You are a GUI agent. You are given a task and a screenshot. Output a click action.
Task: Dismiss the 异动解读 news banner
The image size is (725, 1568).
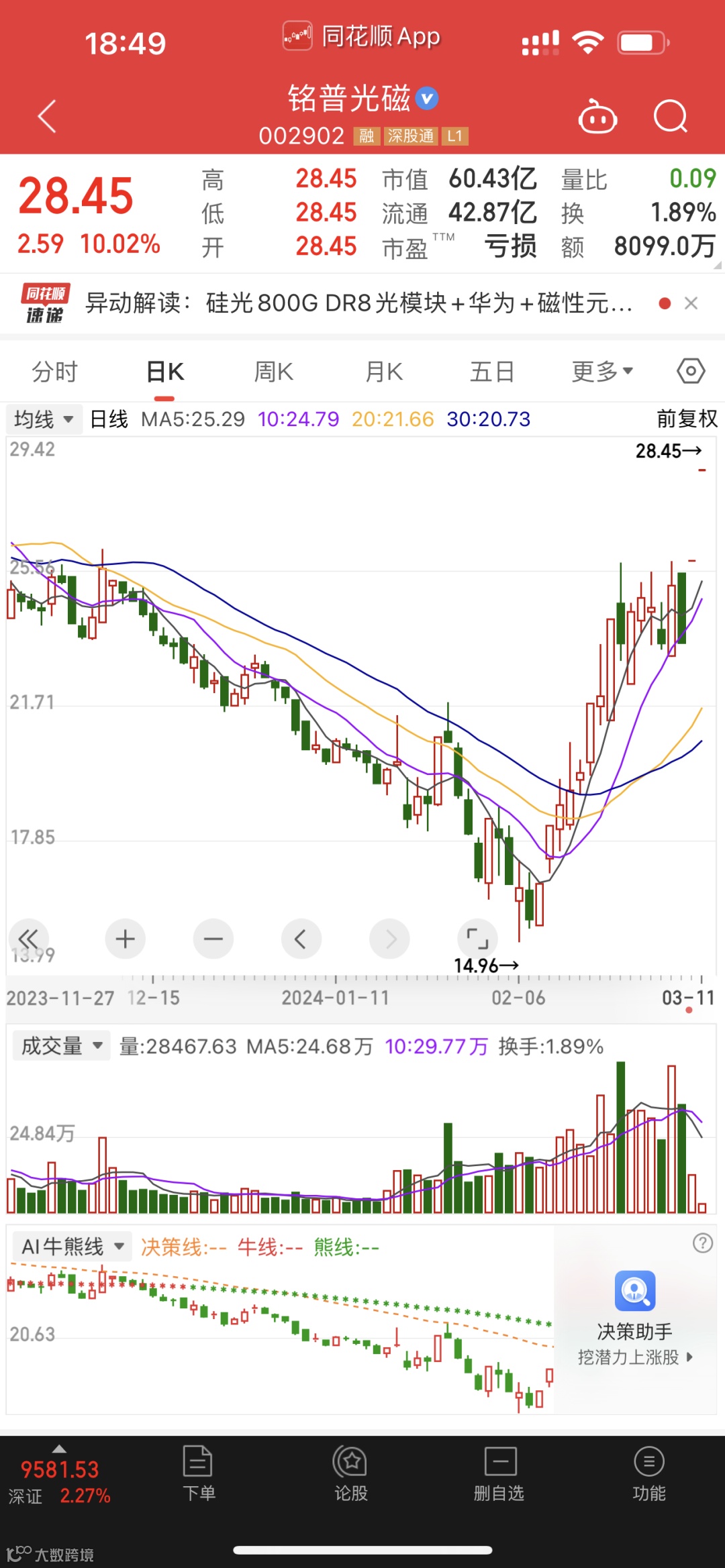tap(691, 303)
